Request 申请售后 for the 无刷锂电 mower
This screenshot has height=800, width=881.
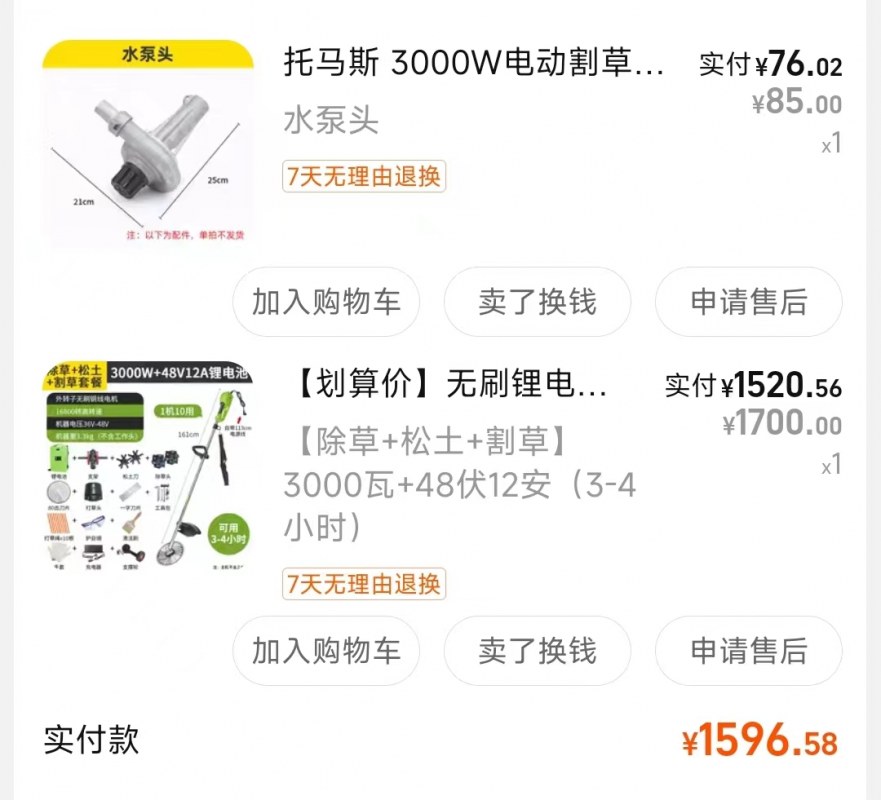[748, 651]
